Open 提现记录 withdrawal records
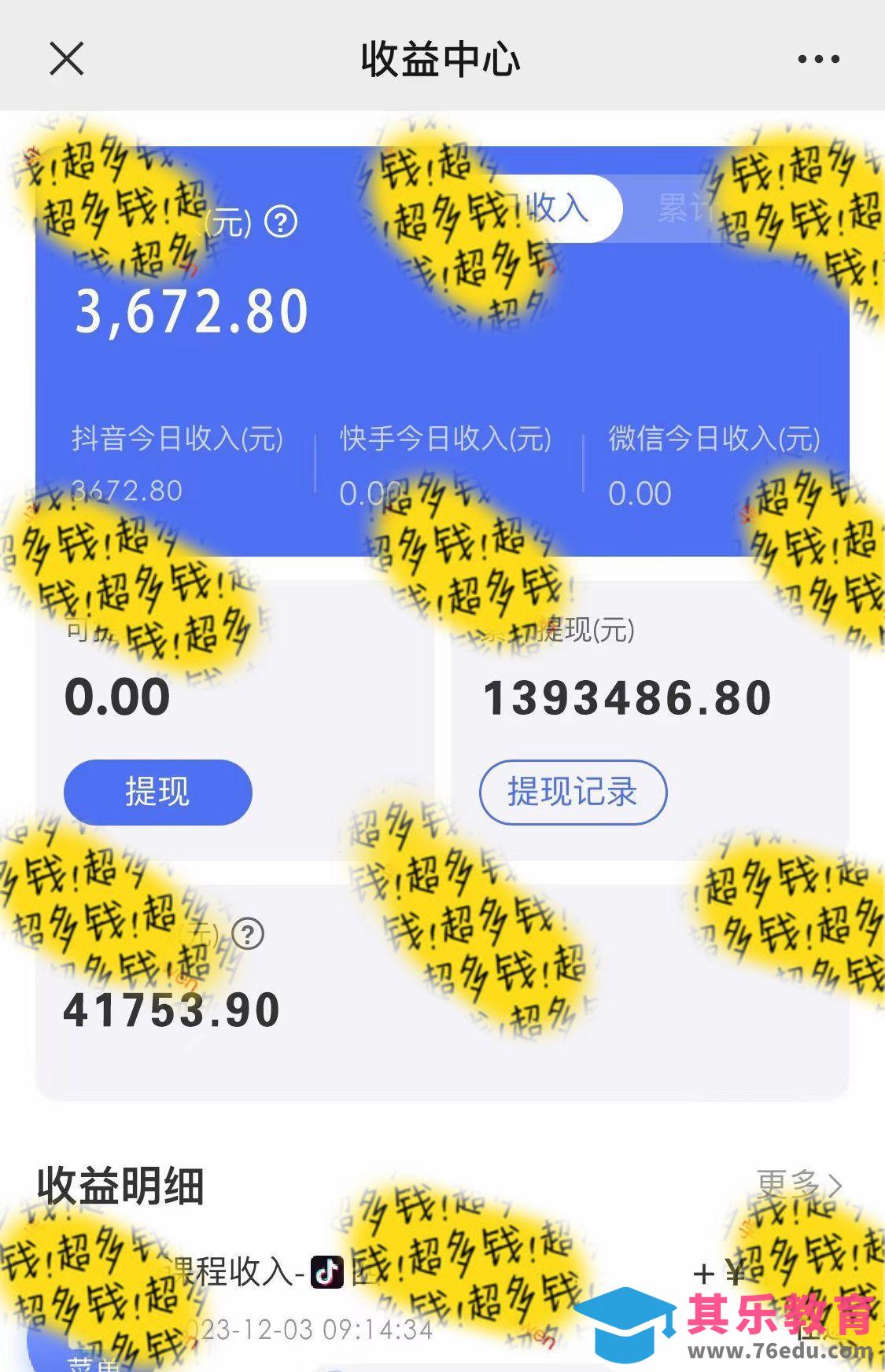This screenshot has width=885, height=1372. coord(573,792)
